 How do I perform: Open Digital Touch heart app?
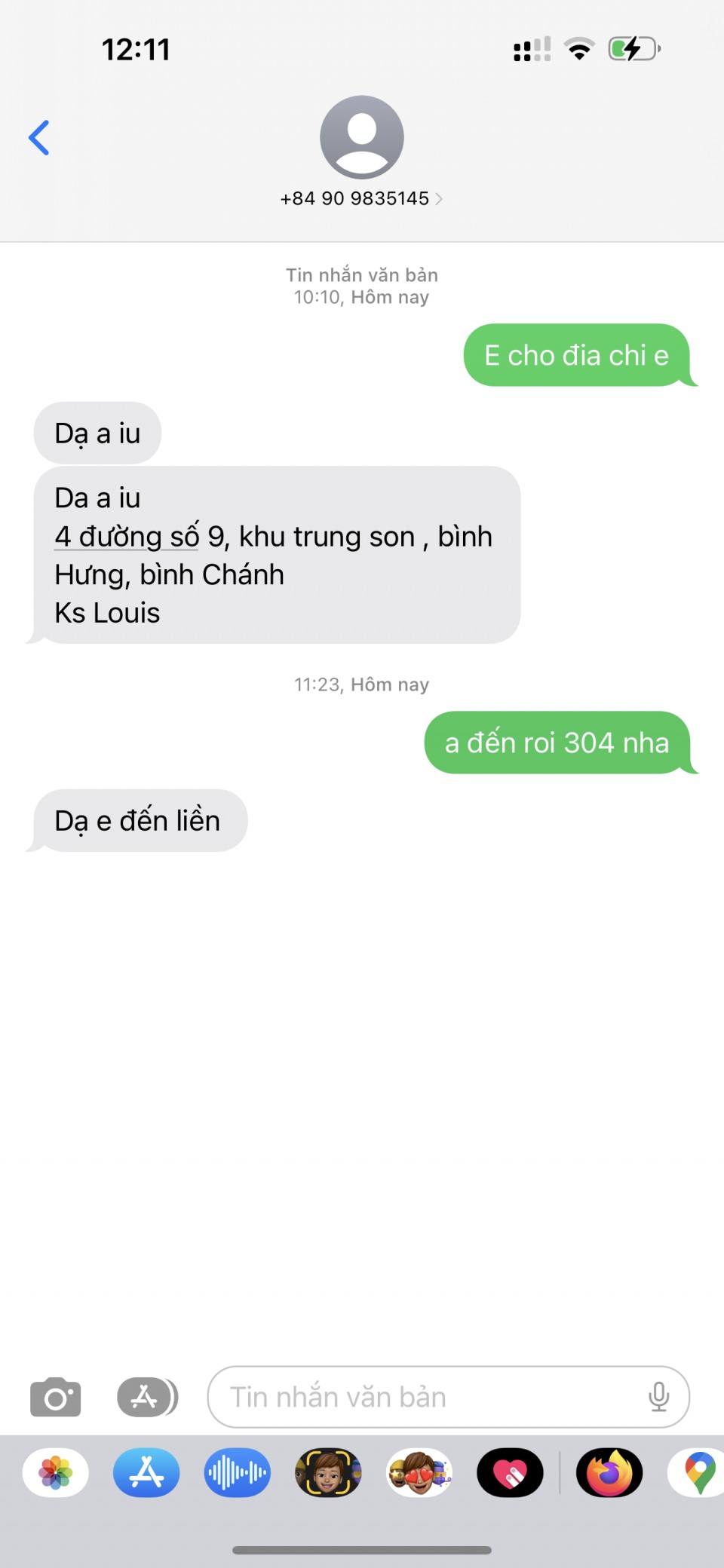510,1472
